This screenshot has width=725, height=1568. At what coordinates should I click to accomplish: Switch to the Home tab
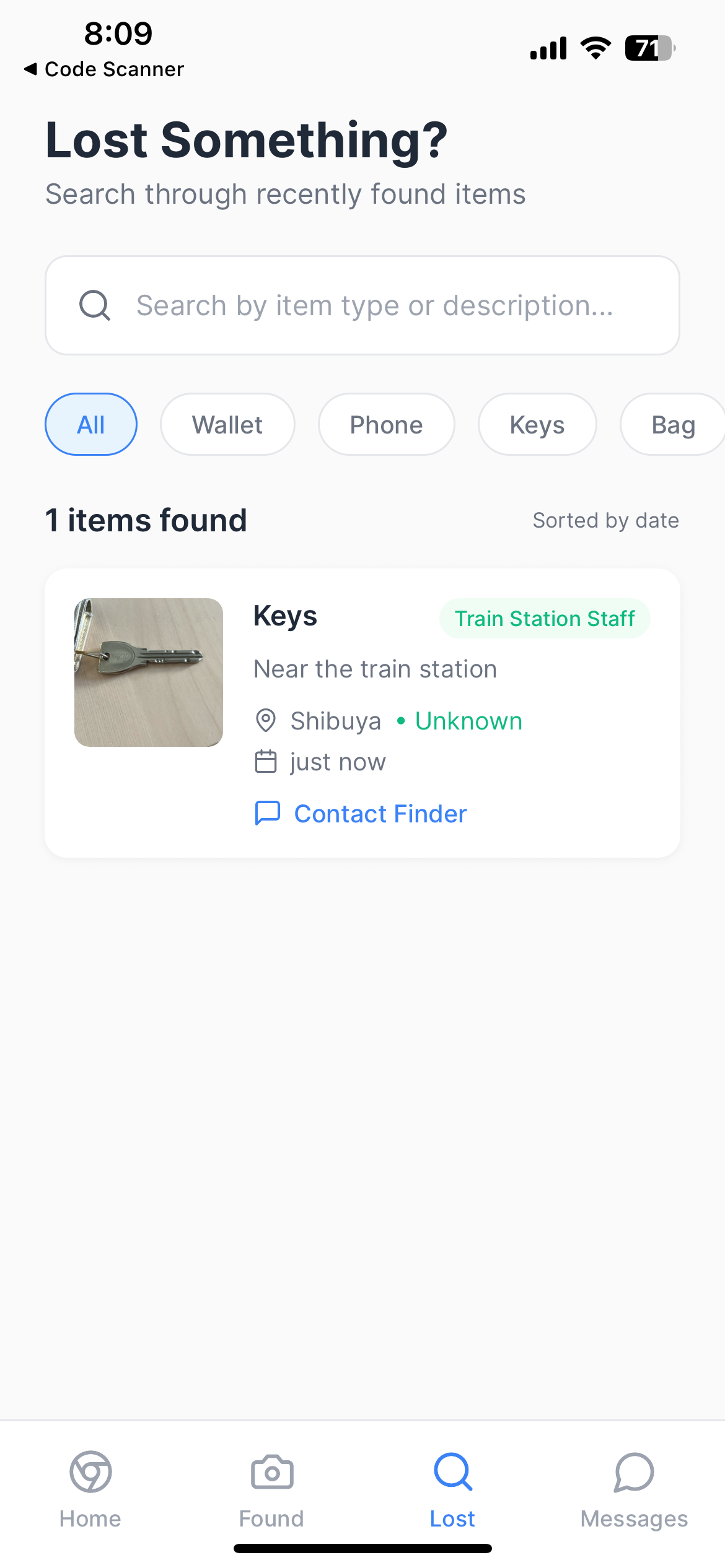[x=90, y=1490]
